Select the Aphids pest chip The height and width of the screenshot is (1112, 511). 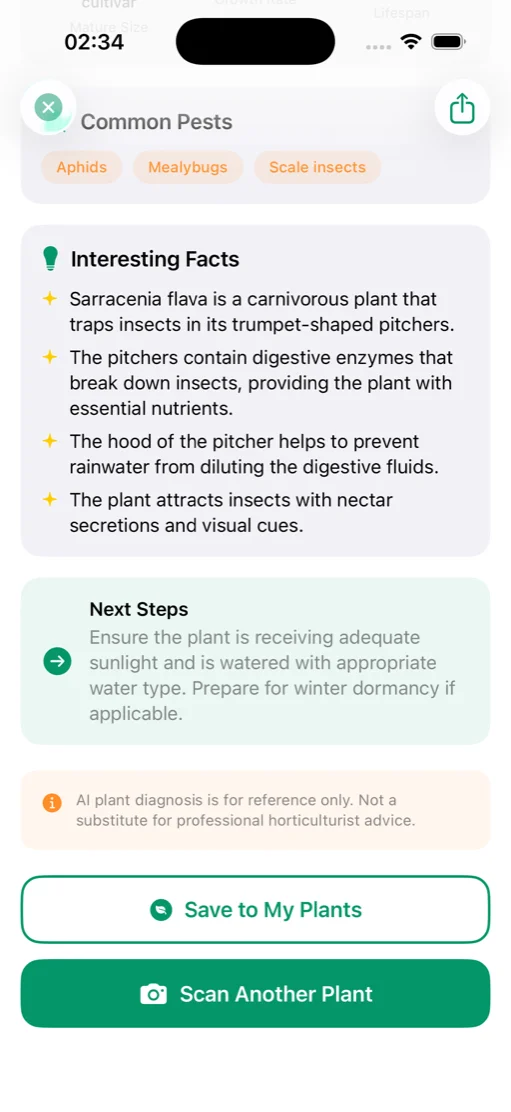(82, 167)
